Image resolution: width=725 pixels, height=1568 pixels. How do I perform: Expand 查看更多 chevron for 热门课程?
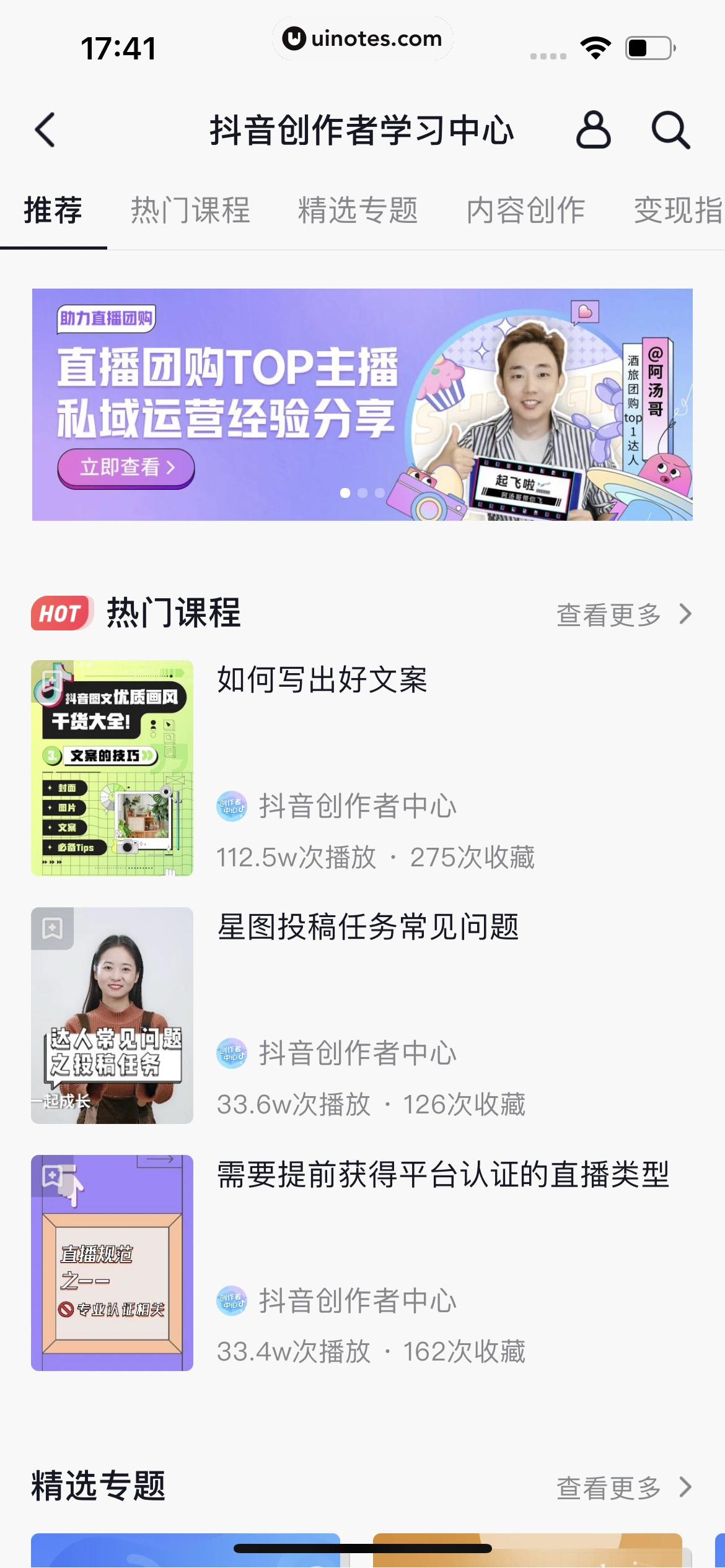[684, 615]
